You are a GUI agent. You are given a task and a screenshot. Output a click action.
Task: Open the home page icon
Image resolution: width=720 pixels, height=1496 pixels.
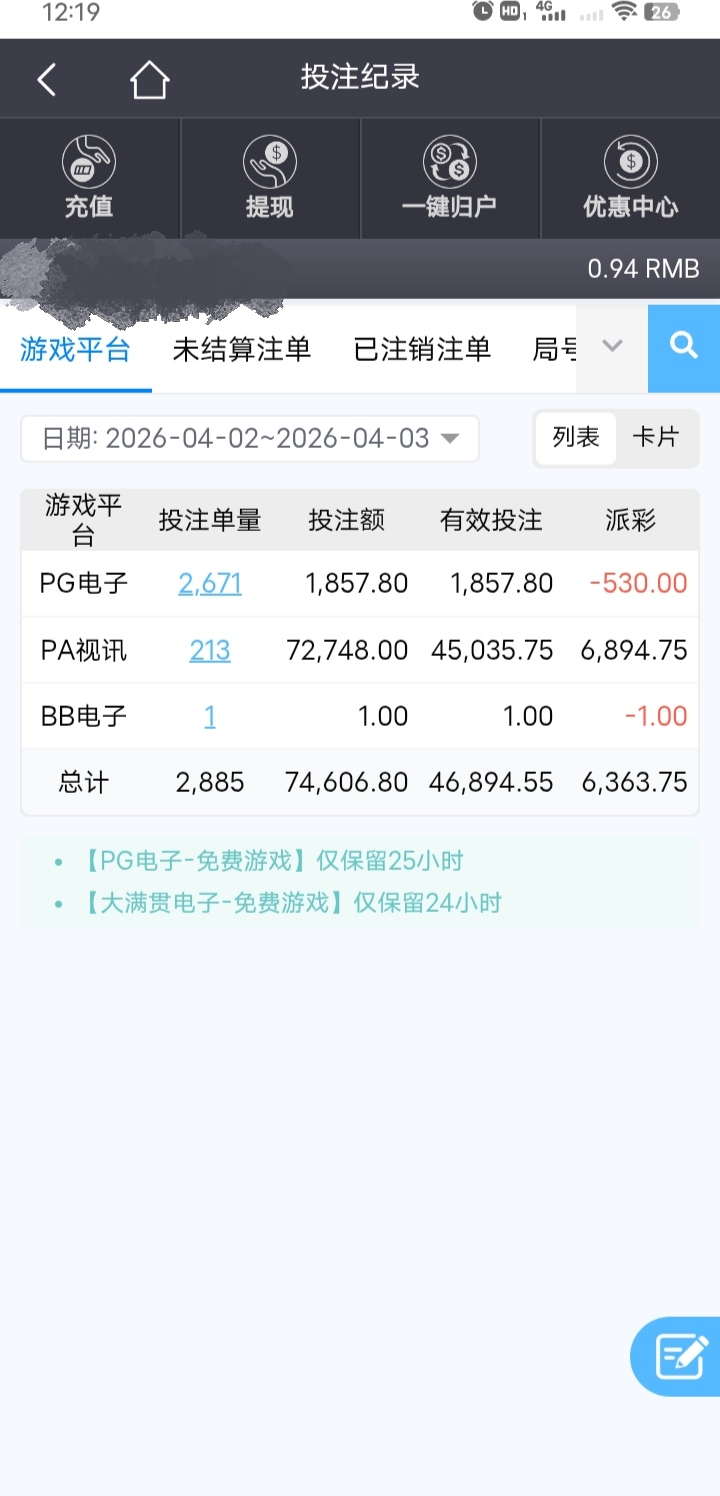click(149, 79)
